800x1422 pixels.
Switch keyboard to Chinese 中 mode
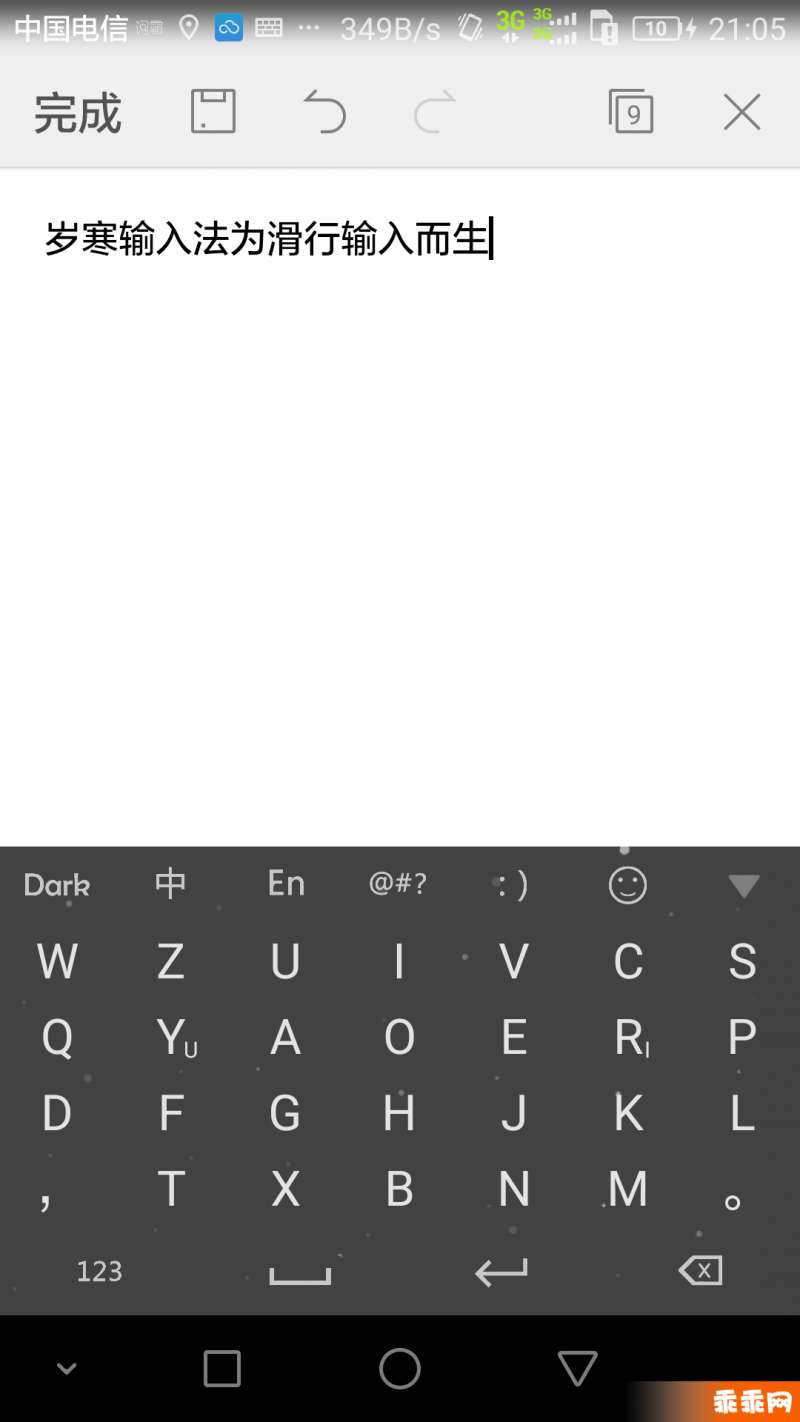coord(171,884)
